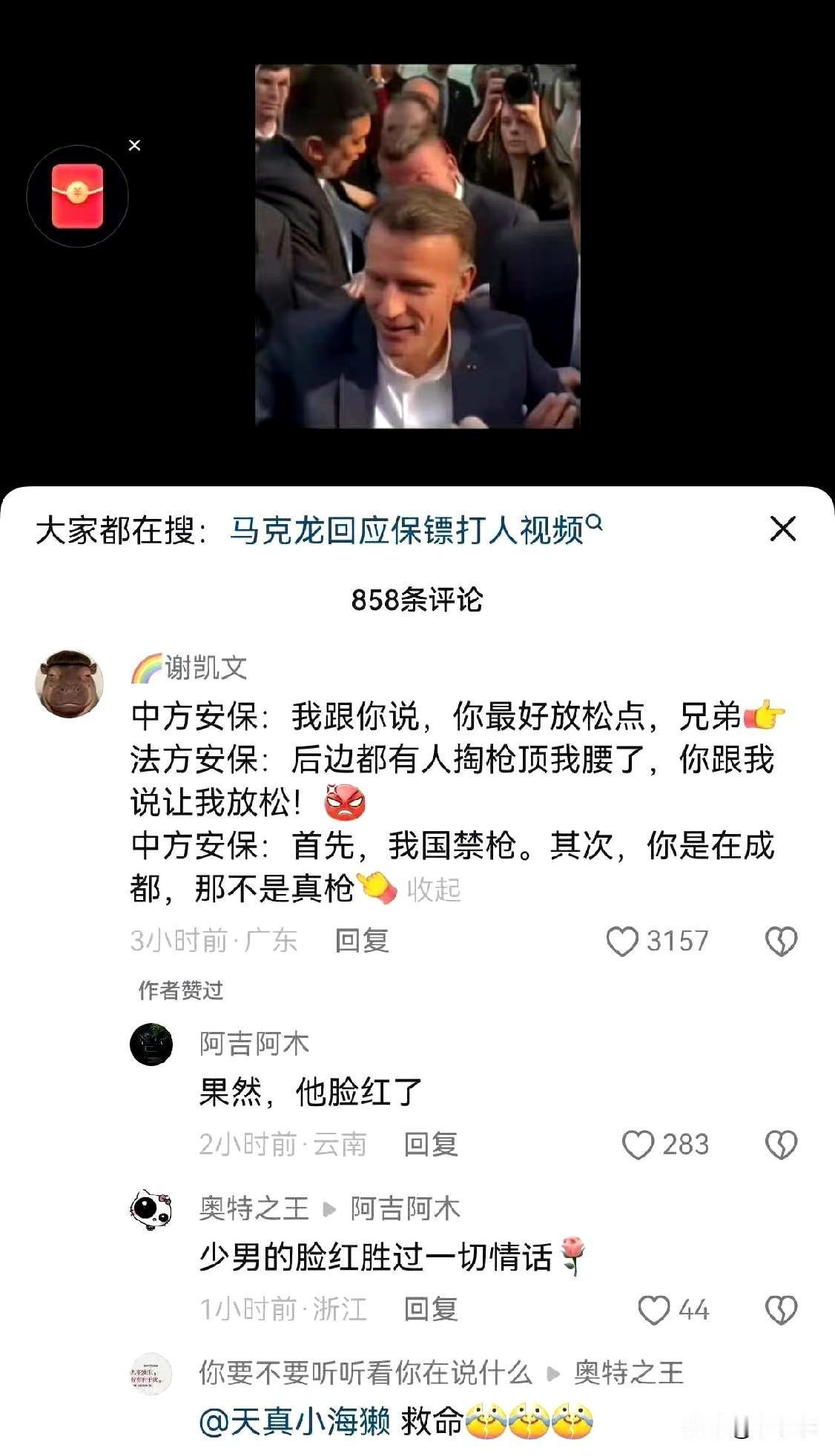Open the red envelope reward icon

76,195
